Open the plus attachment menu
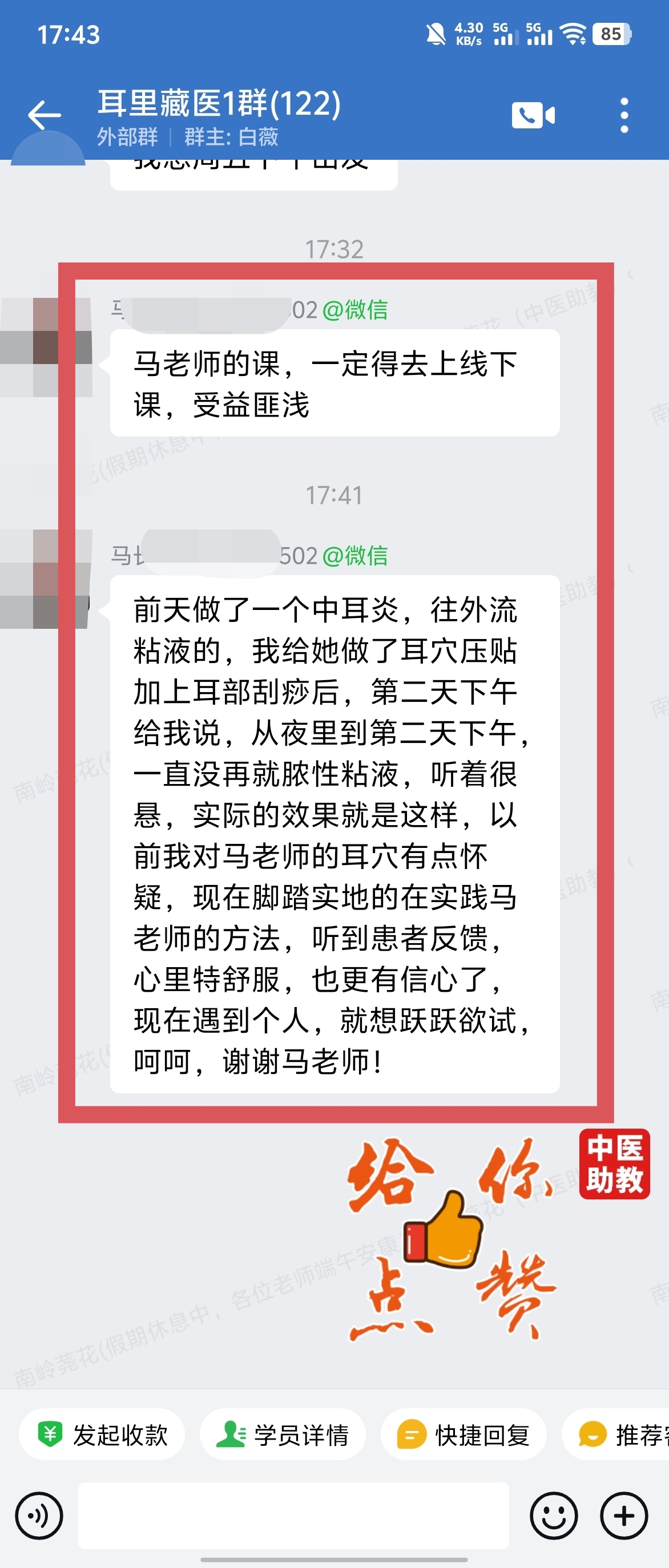The height and width of the screenshot is (1568, 669). [x=624, y=1515]
